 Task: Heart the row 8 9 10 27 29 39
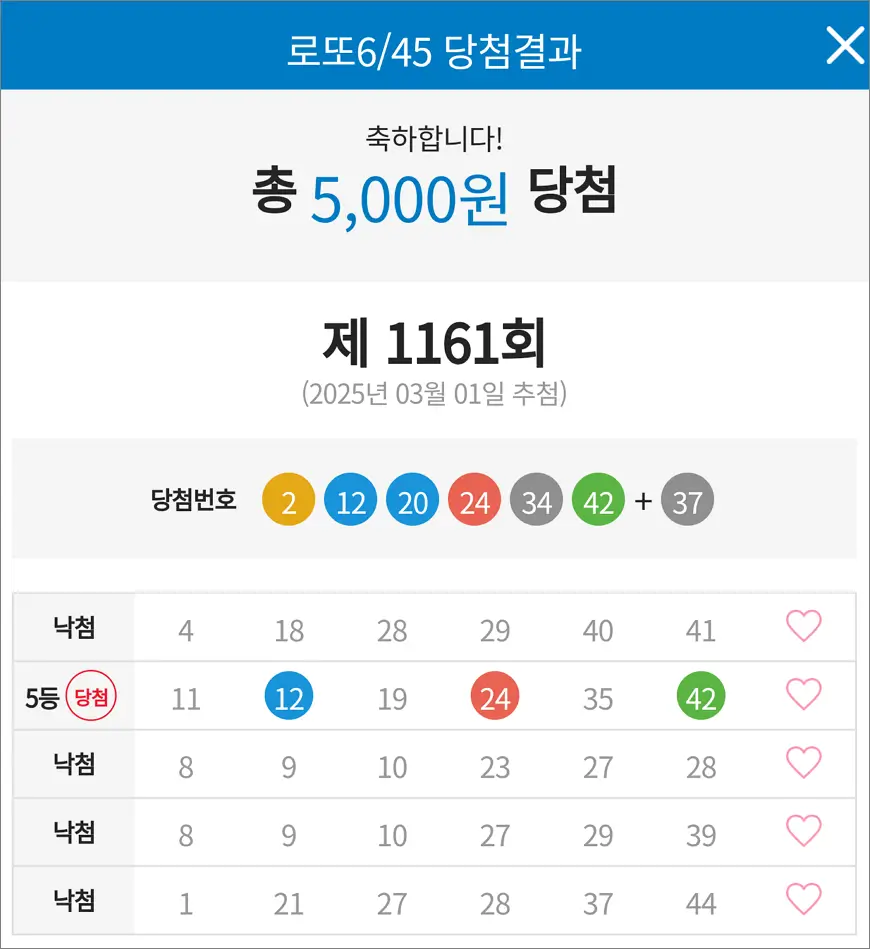[803, 832]
